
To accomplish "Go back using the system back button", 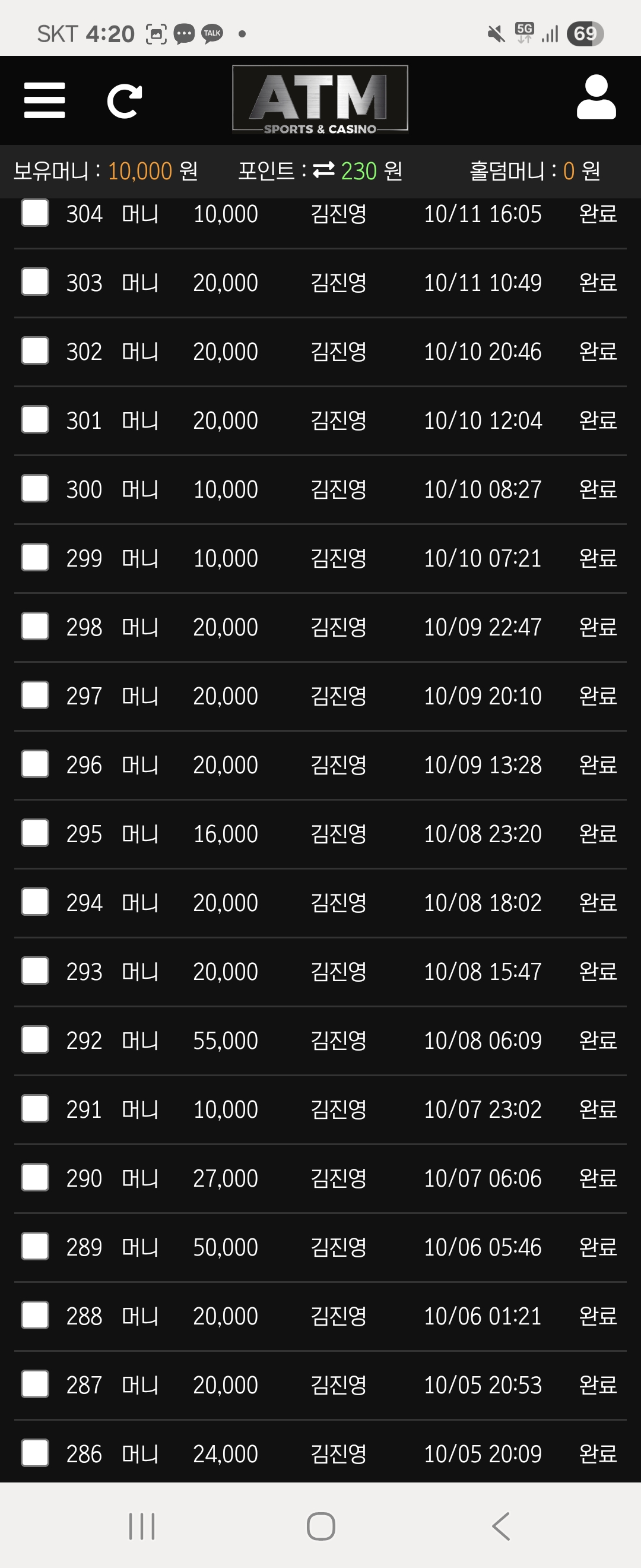I will (x=501, y=1526).
